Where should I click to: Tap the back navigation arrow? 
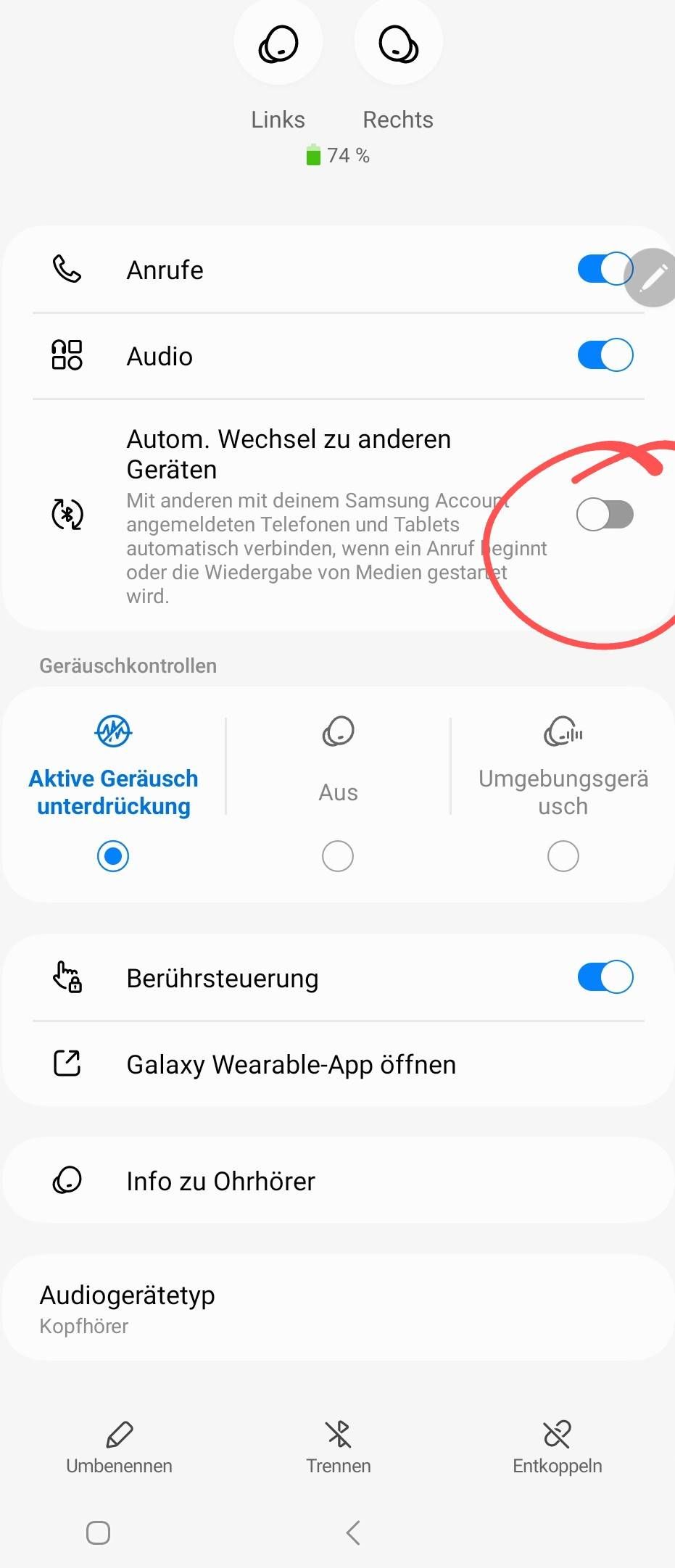coord(352,1532)
